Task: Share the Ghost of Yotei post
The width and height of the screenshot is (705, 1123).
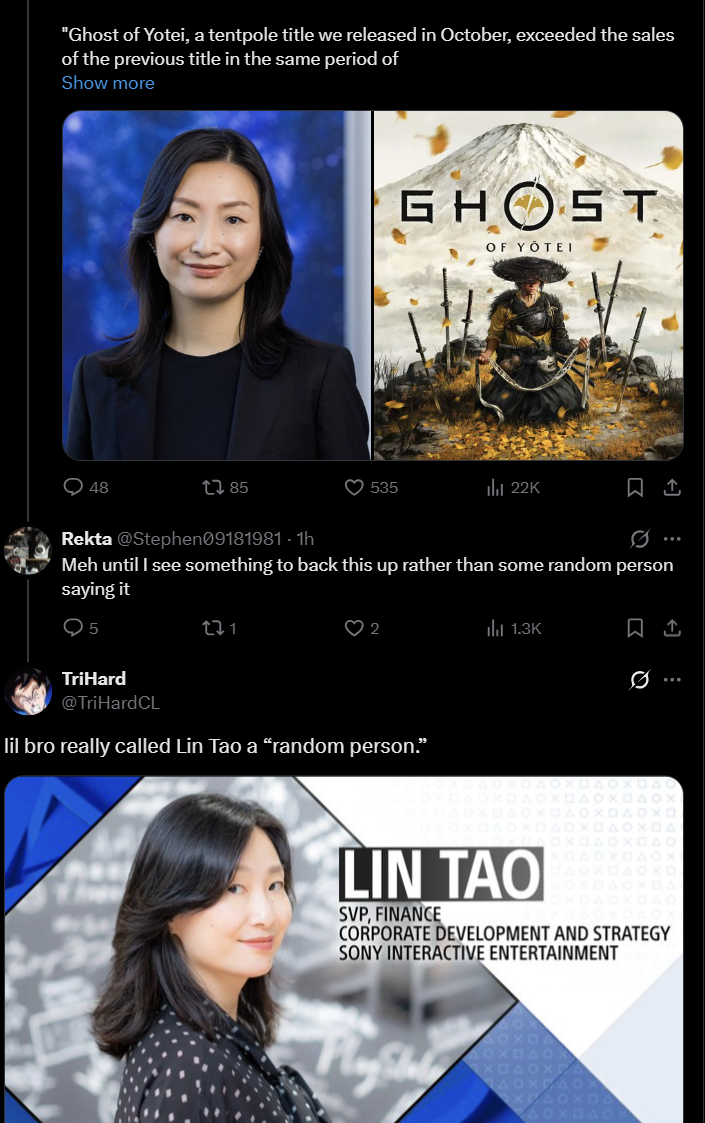Action: pos(673,487)
